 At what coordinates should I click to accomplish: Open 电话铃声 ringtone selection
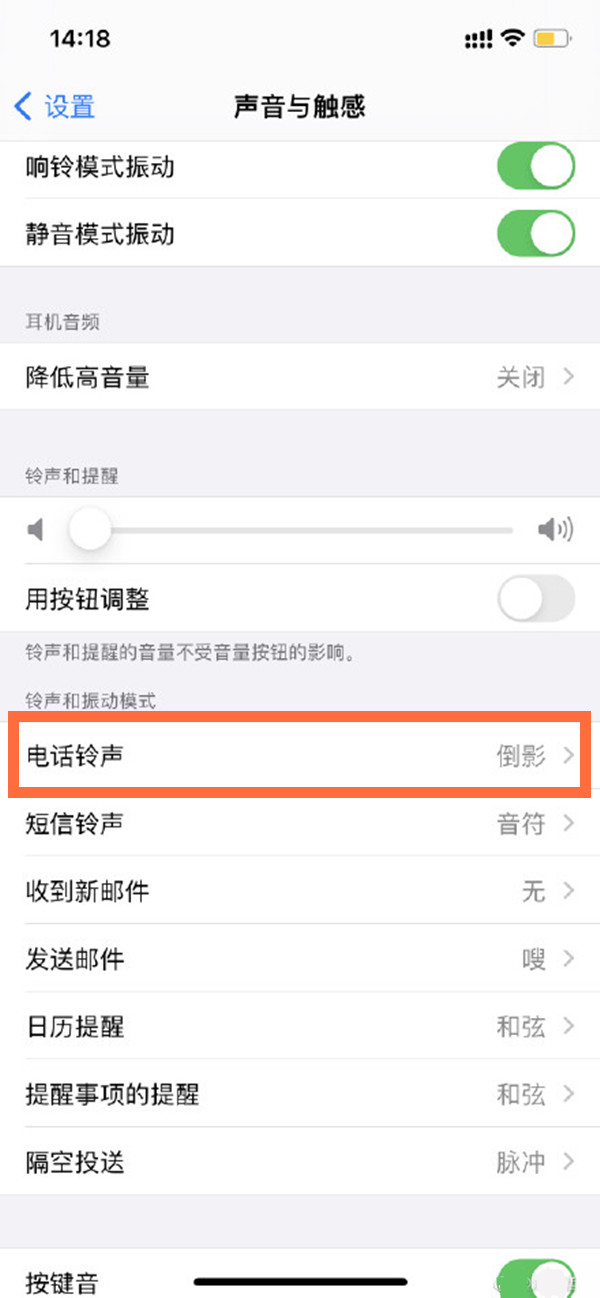click(x=300, y=755)
